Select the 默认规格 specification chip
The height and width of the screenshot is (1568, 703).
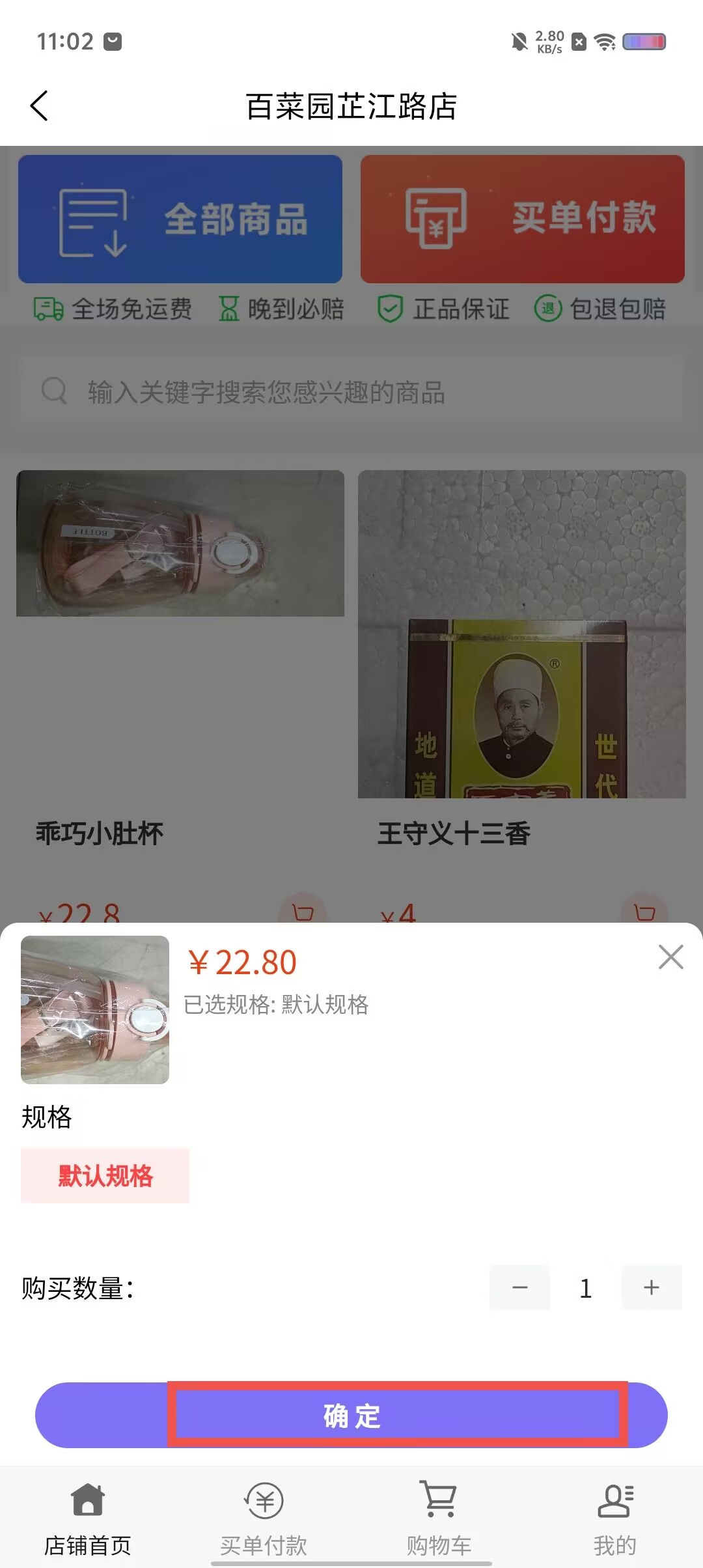pos(105,1176)
